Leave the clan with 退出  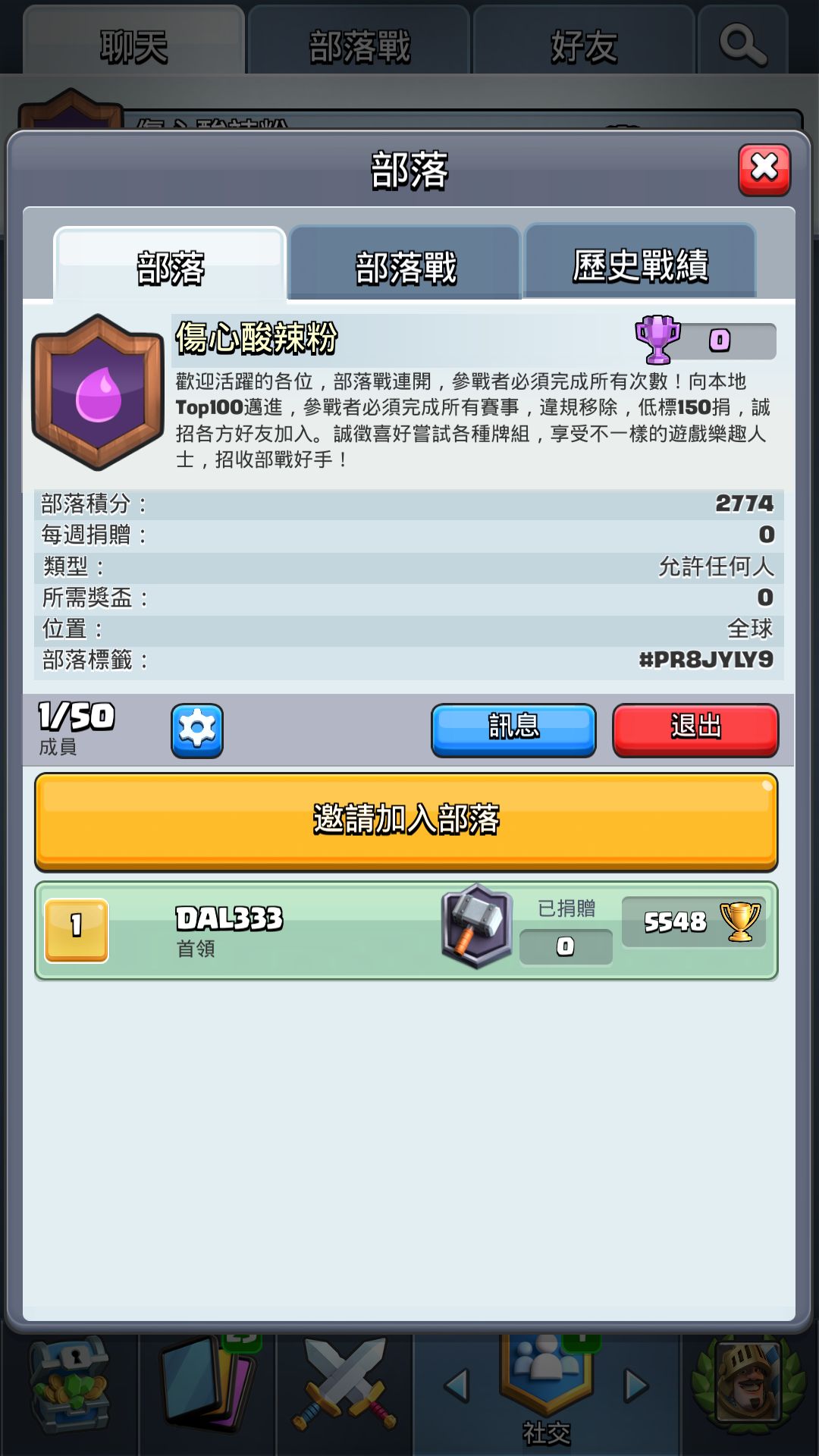point(695,730)
